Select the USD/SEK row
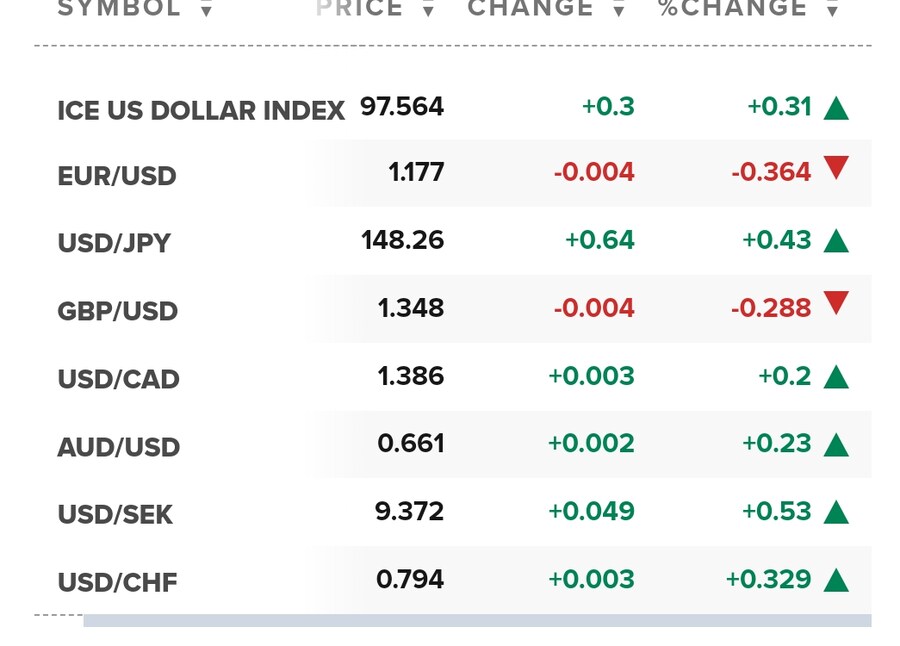 click(x=115, y=514)
